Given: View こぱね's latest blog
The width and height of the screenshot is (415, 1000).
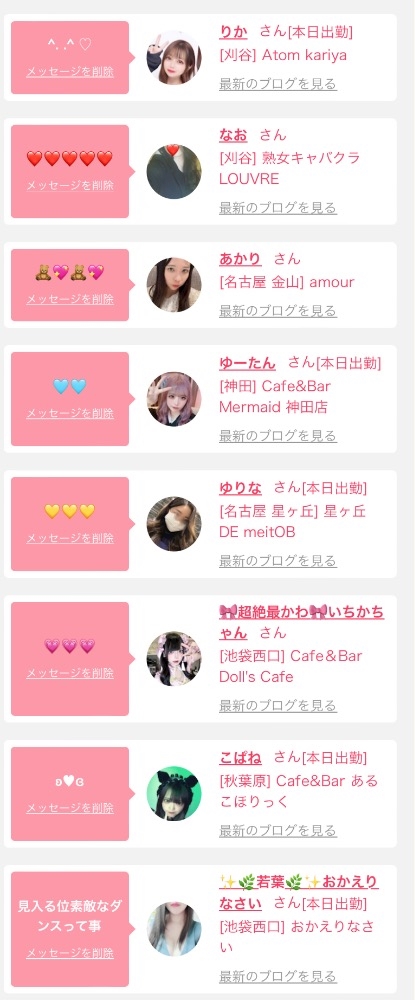Looking at the screenshot, I should tap(278, 830).
